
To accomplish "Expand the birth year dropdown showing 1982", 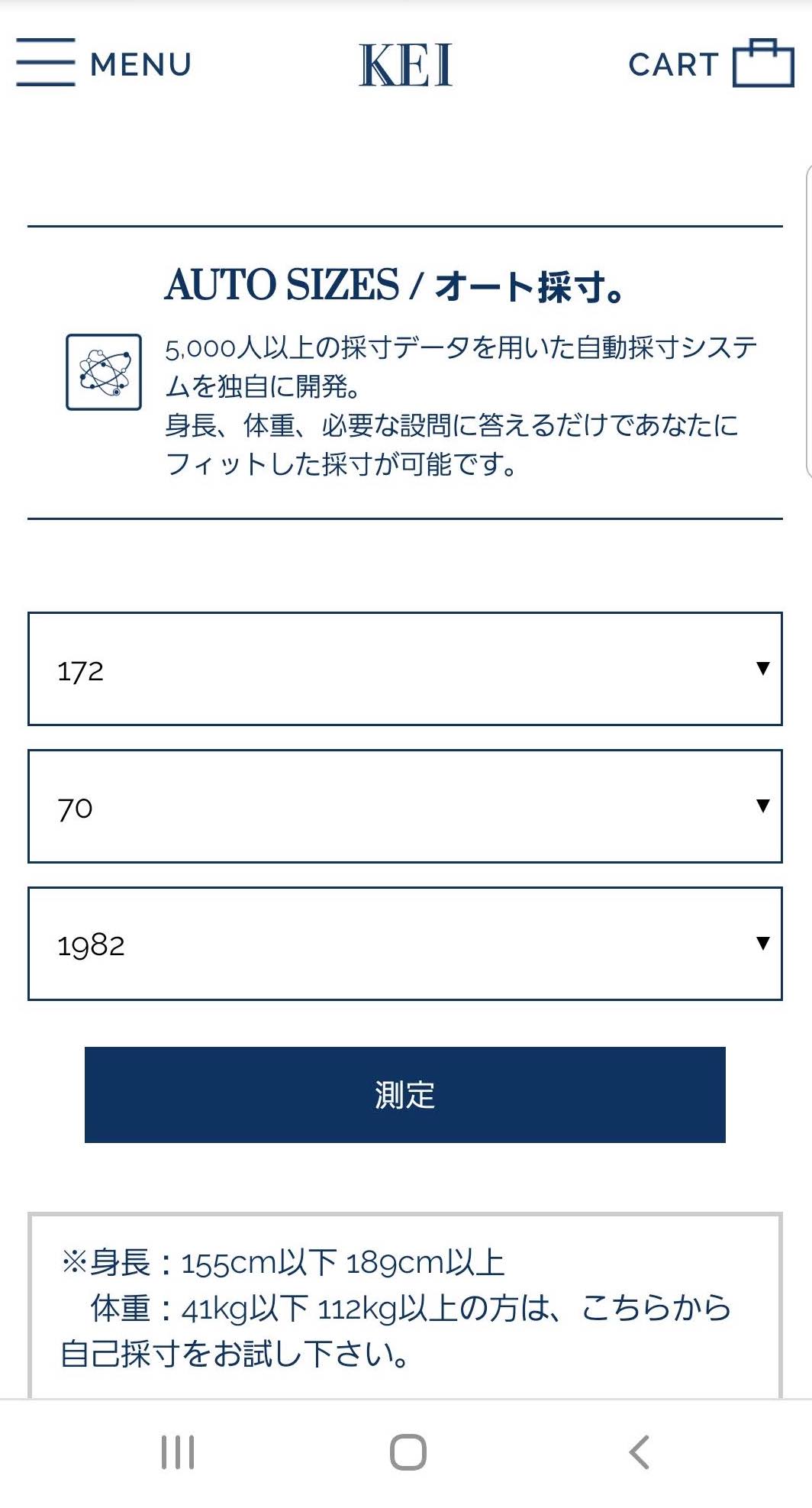I will [405, 944].
